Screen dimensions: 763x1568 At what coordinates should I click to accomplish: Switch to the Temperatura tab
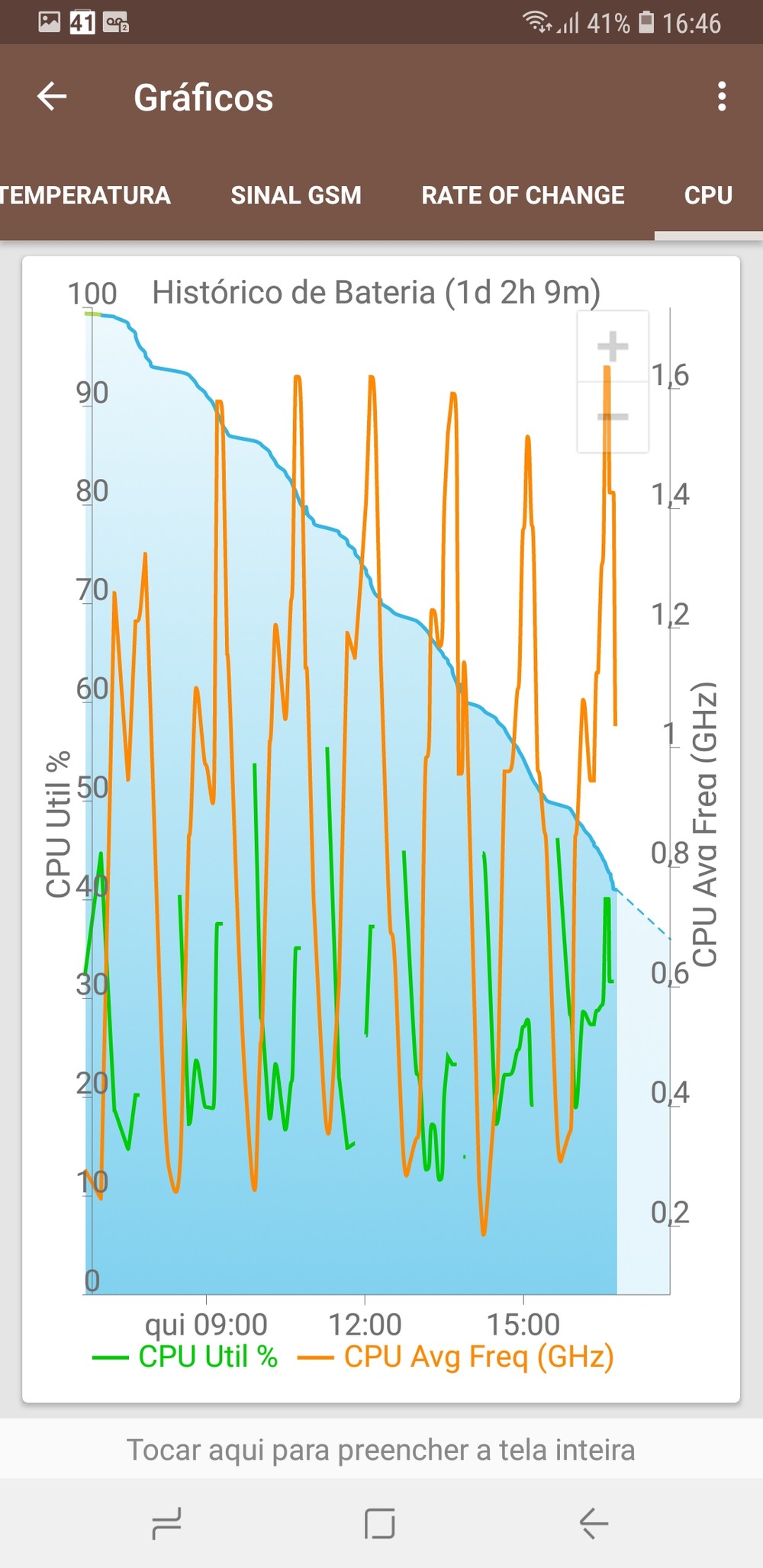tap(85, 195)
